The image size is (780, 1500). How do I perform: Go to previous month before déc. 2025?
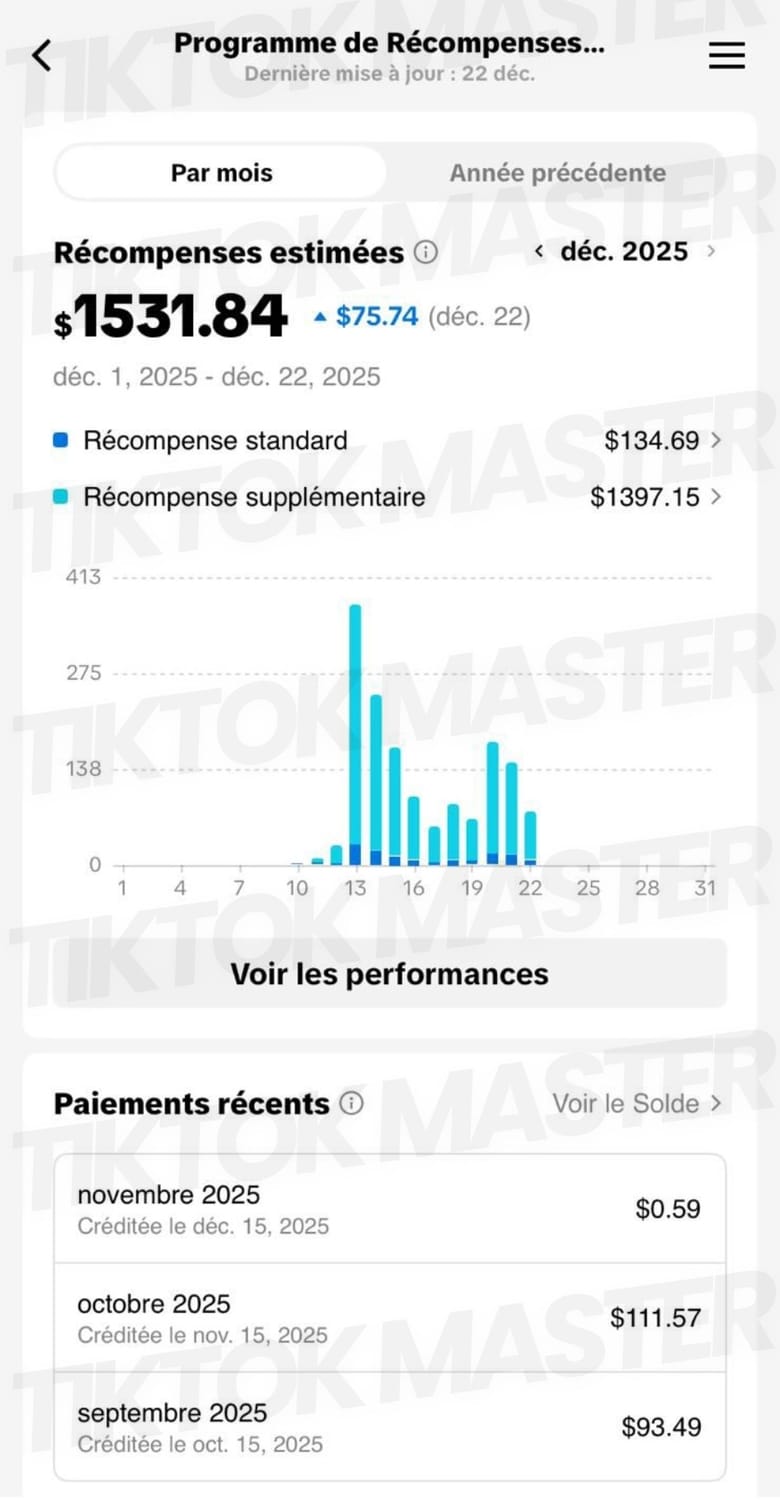539,252
